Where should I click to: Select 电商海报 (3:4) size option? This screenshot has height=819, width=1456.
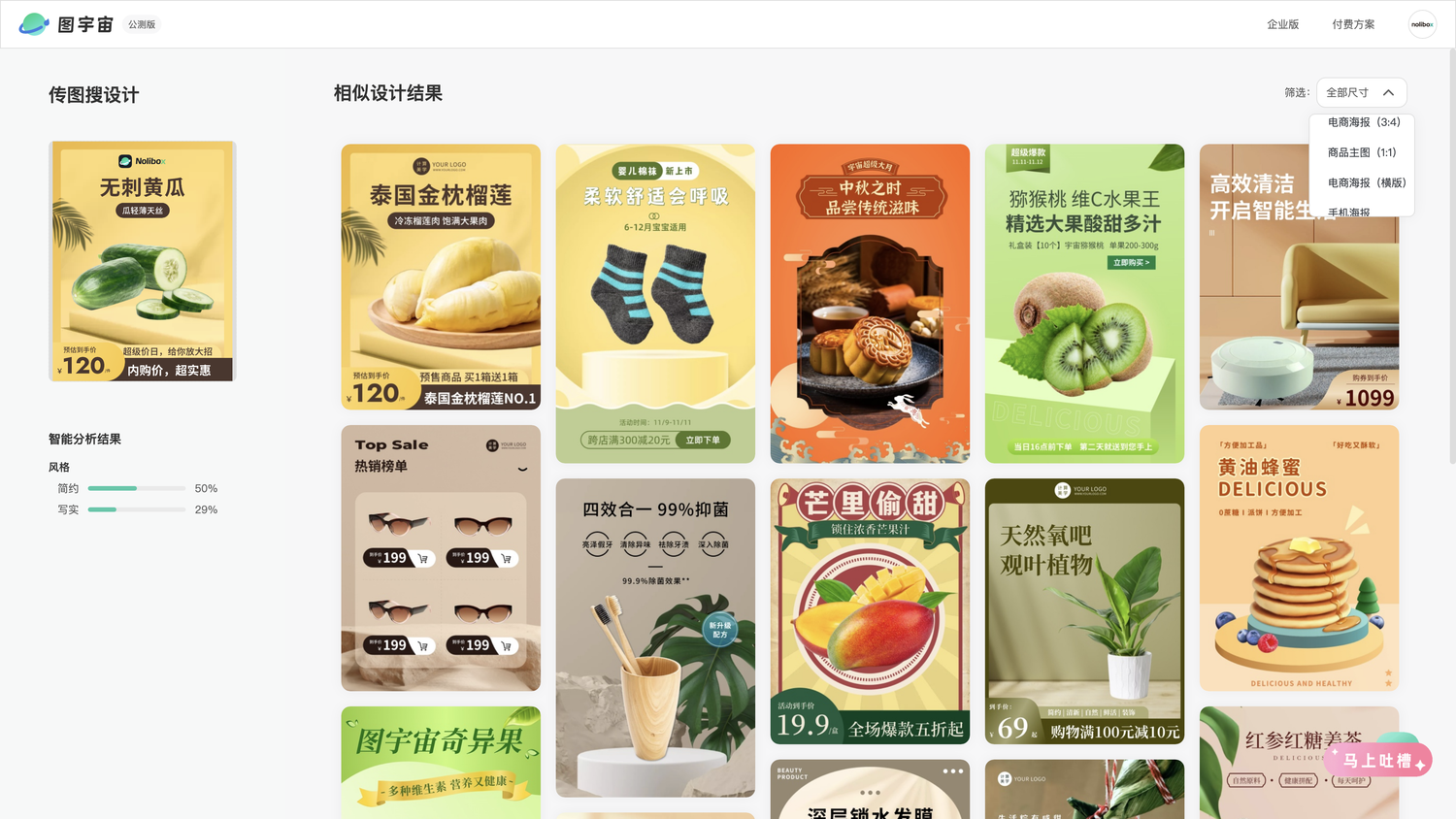1363,122
